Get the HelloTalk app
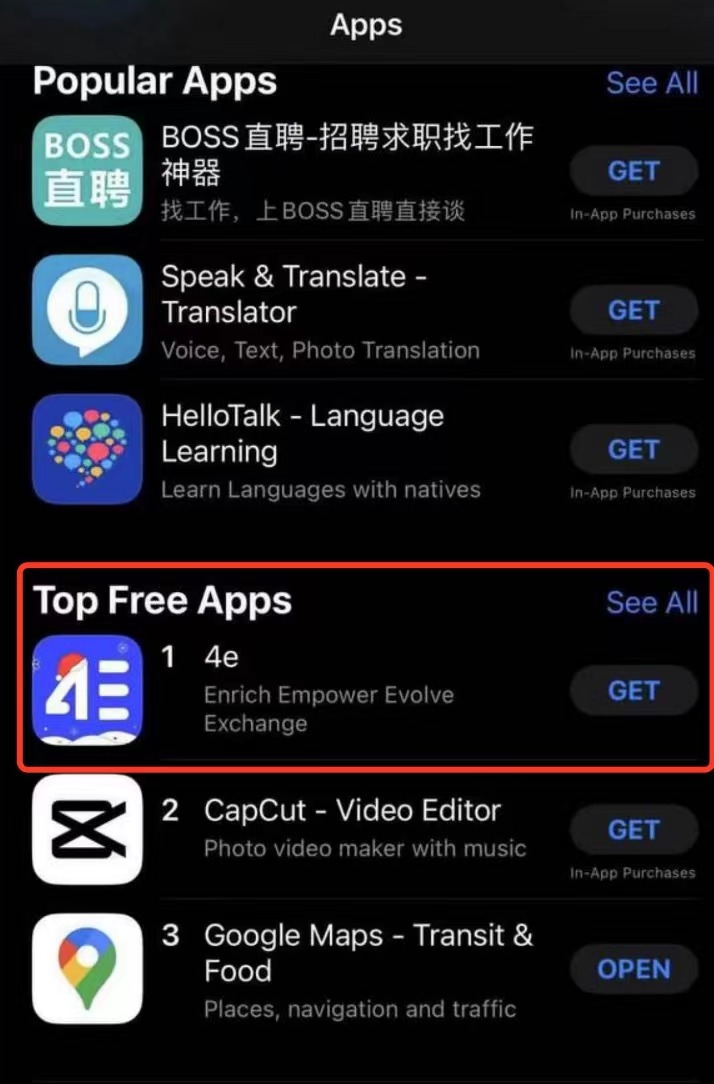714x1084 pixels. pyautogui.click(x=633, y=450)
